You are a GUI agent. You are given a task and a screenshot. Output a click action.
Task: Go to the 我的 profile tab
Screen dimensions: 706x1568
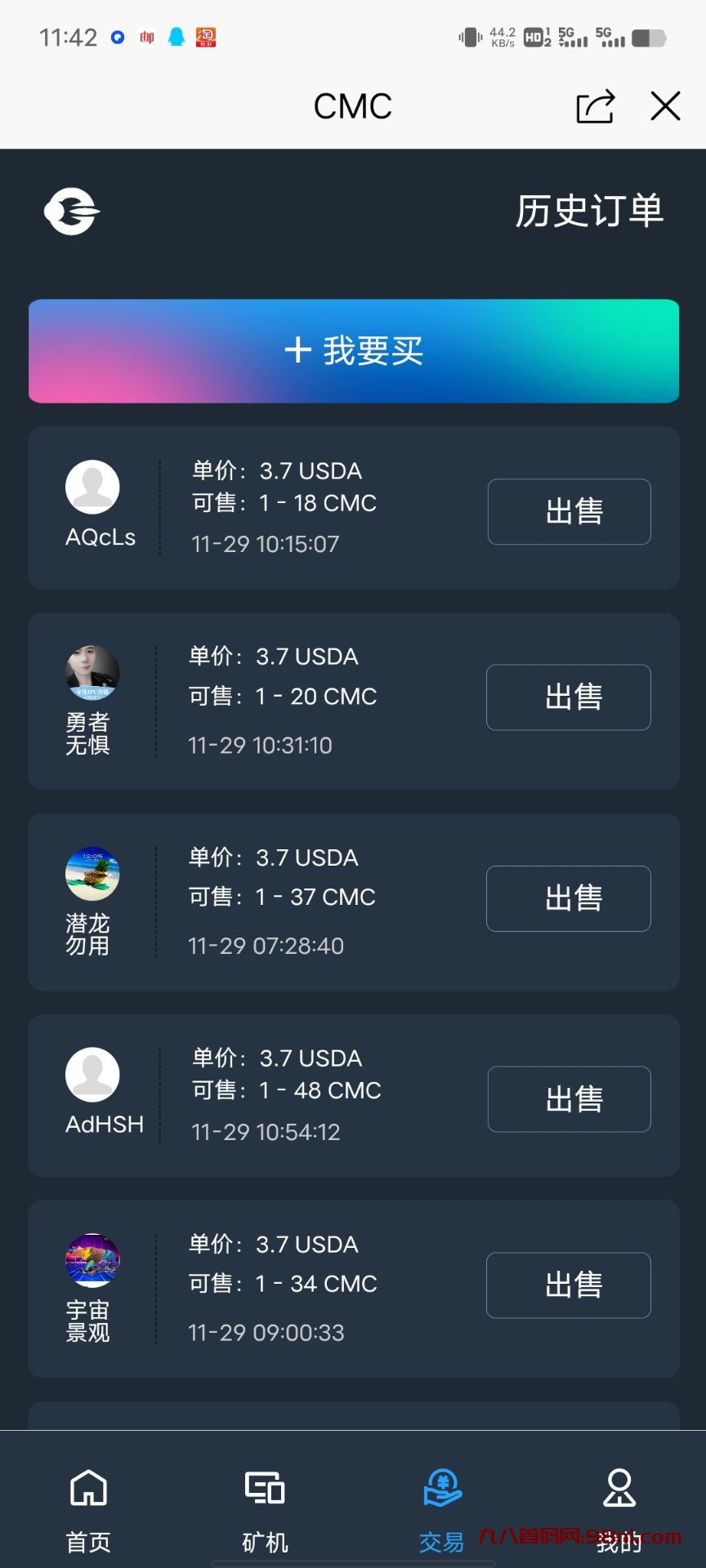pyautogui.click(x=619, y=1509)
